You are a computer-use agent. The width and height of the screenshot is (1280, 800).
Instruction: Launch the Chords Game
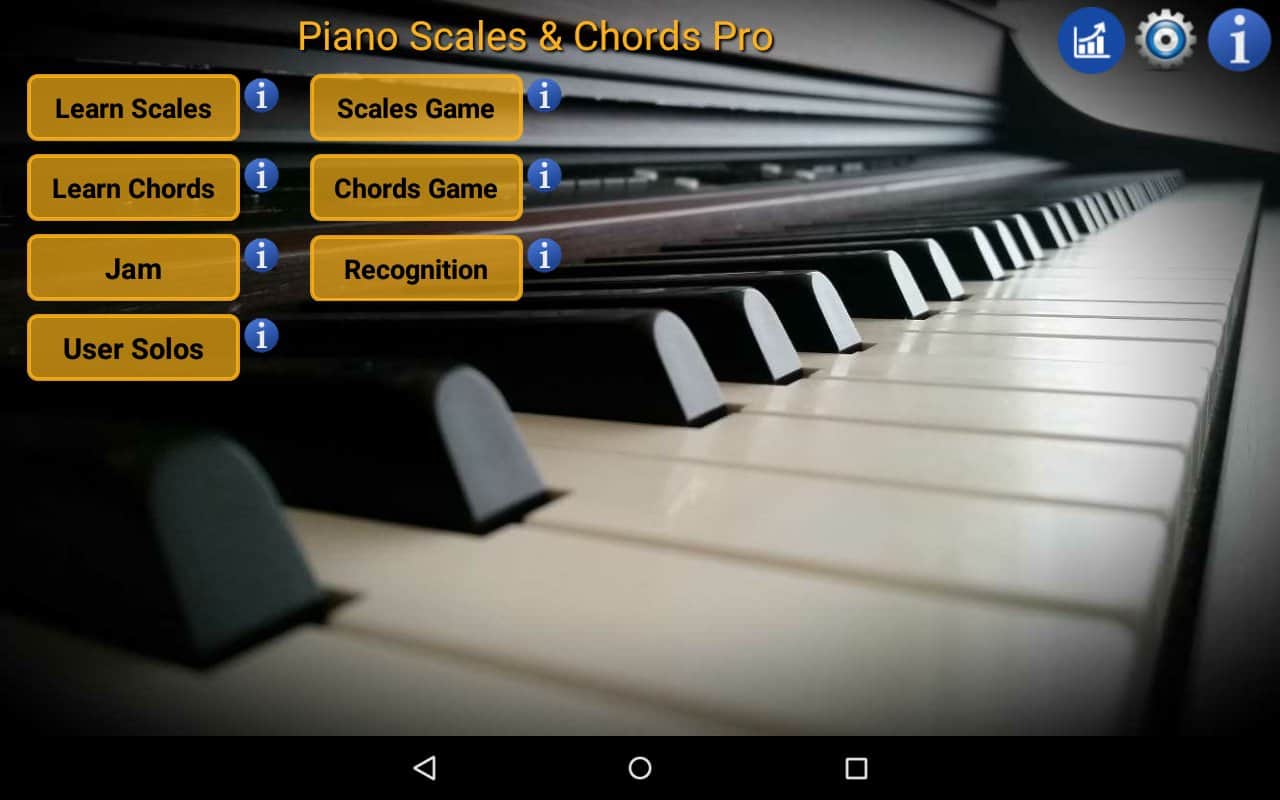pyautogui.click(x=416, y=188)
